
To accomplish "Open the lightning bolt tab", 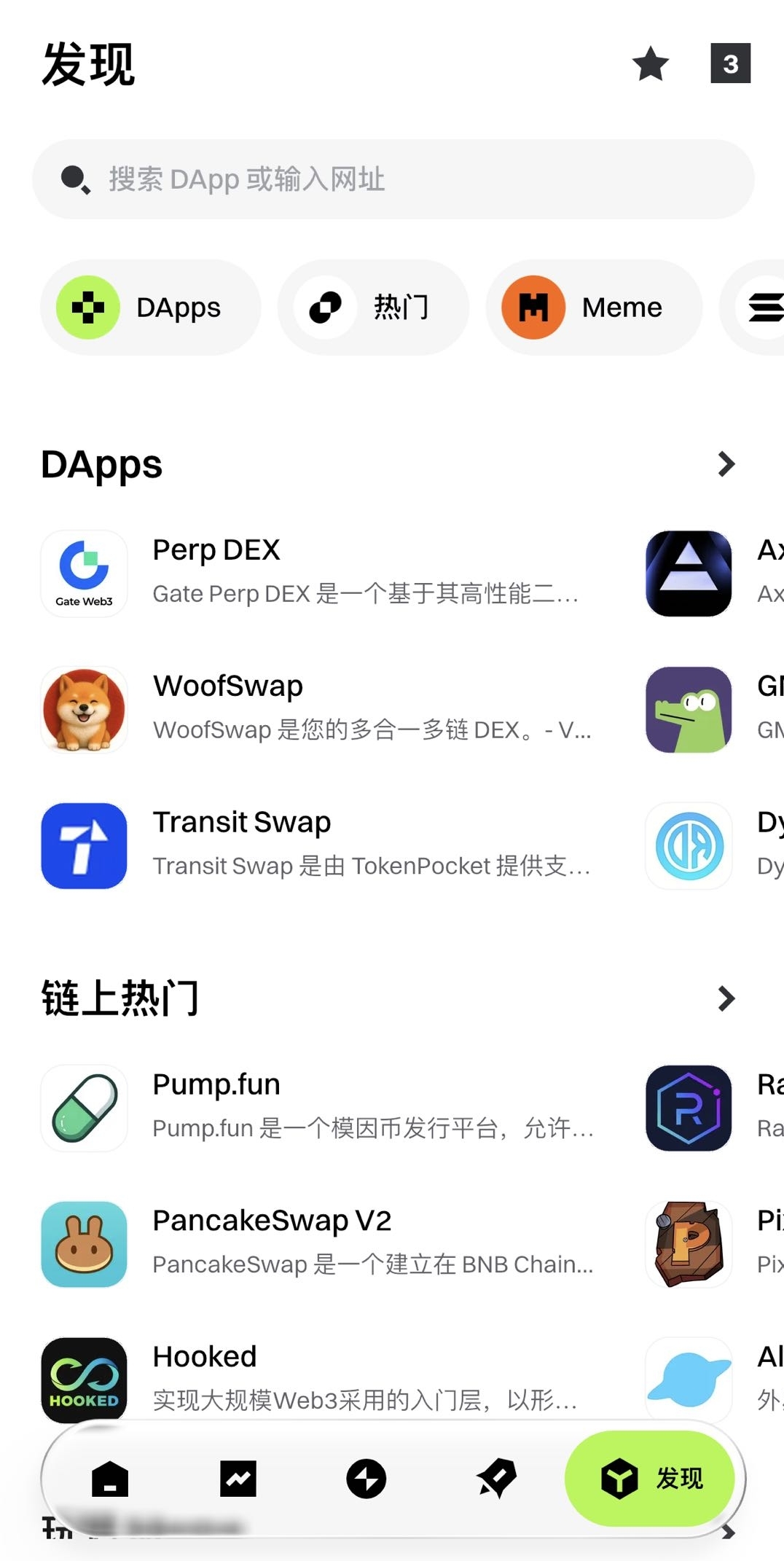I will (366, 1479).
